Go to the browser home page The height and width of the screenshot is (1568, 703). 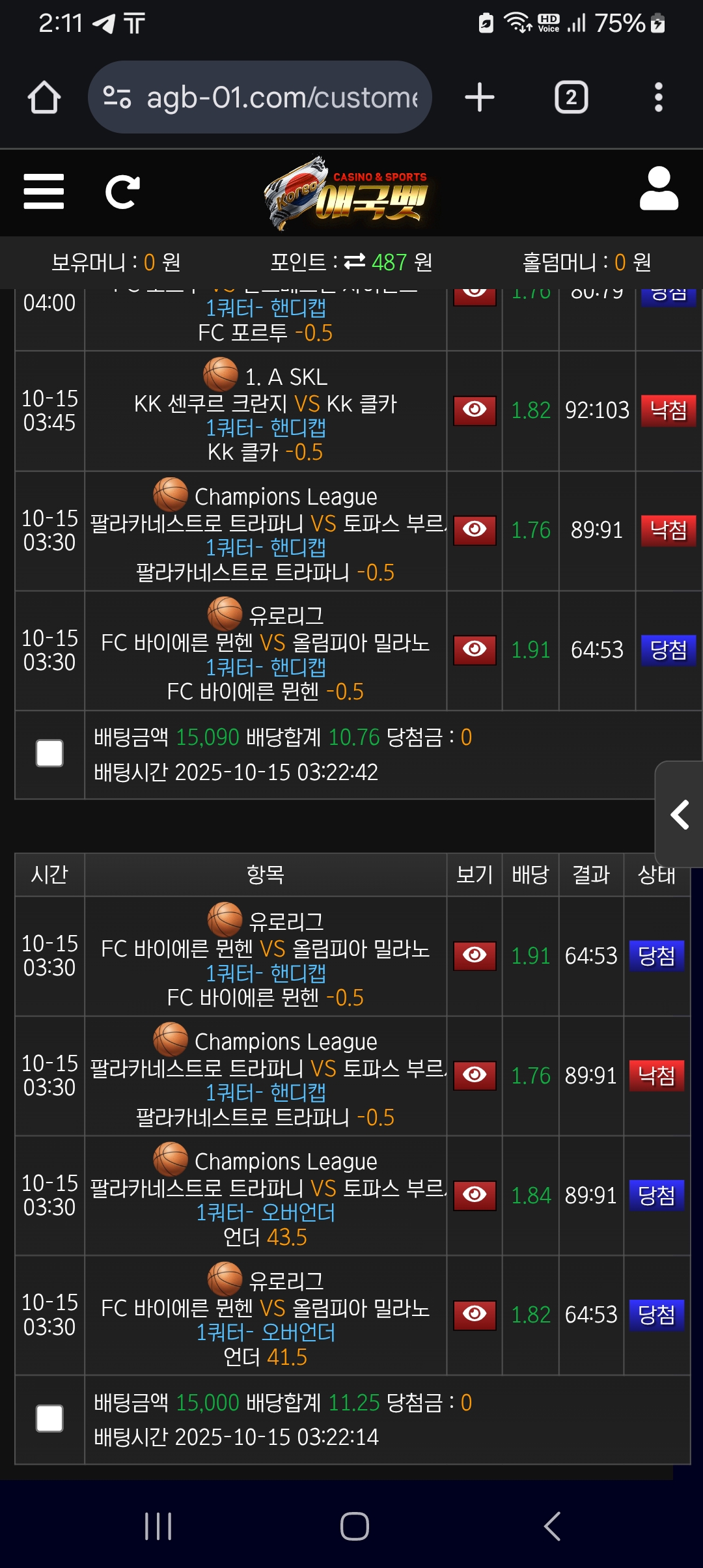pyautogui.click(x=44, y=98)
